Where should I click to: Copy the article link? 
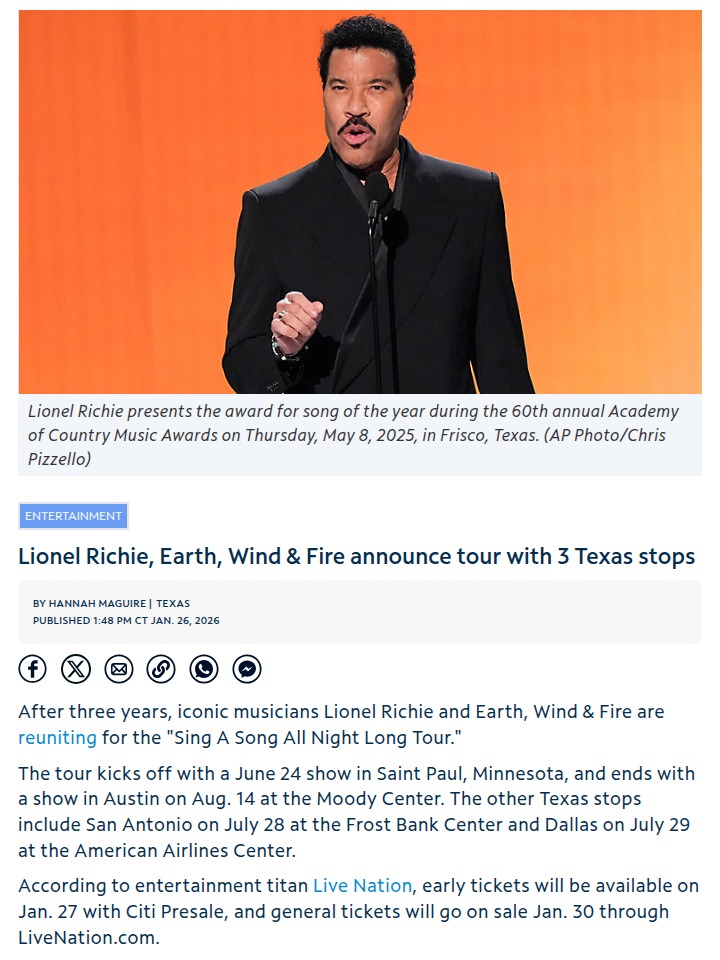click(x=161, y=669)
